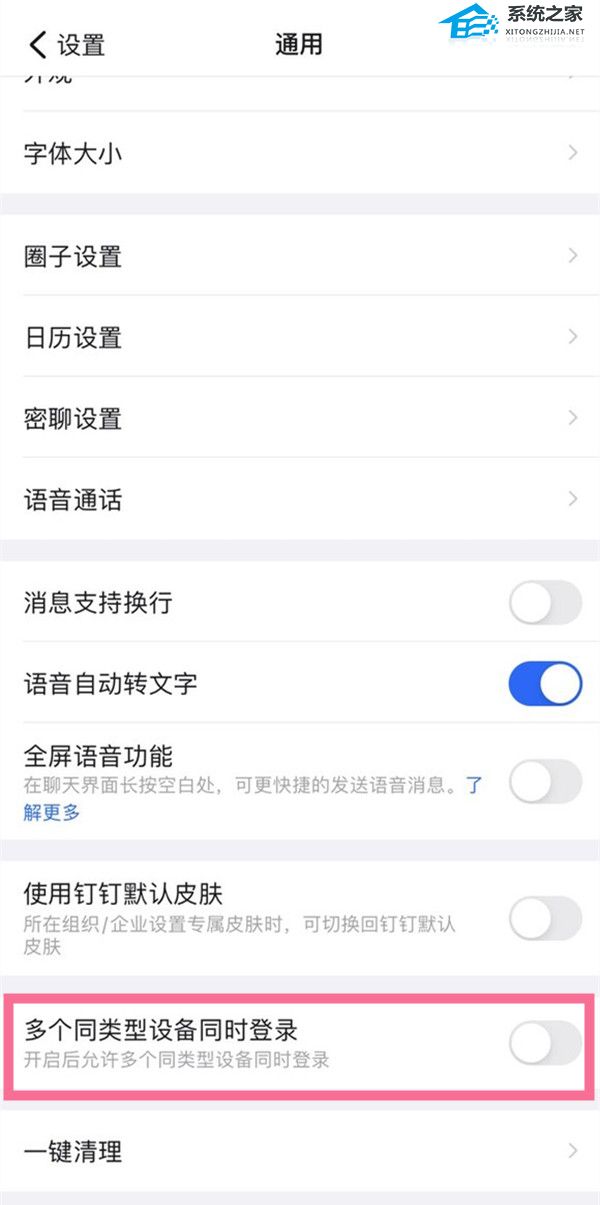Screen dimensions: 600x1205
Task: Toggle 使用钉钉默认皮肤 on
Action: (545, 918)
